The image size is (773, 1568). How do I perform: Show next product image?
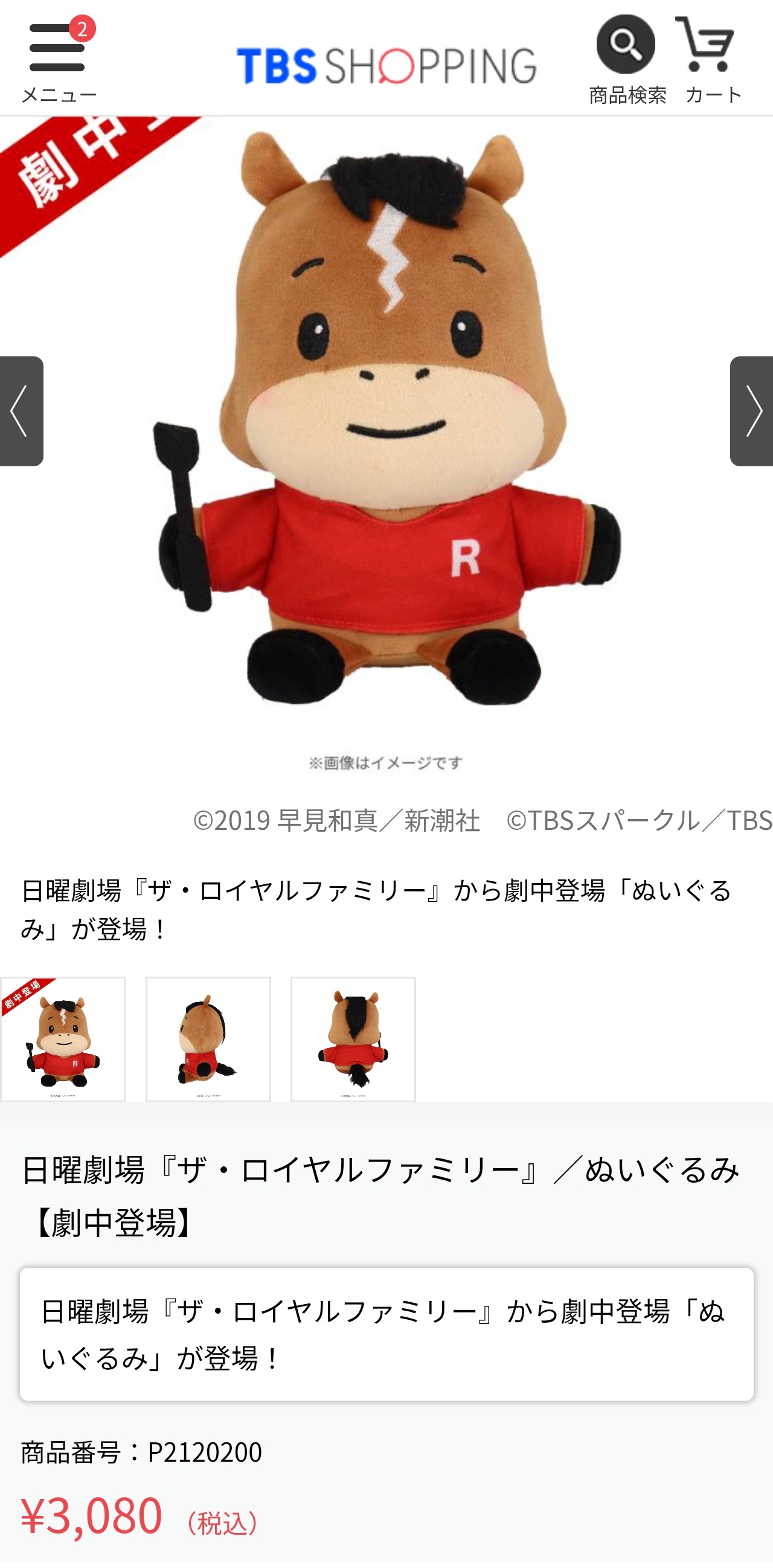752,411
